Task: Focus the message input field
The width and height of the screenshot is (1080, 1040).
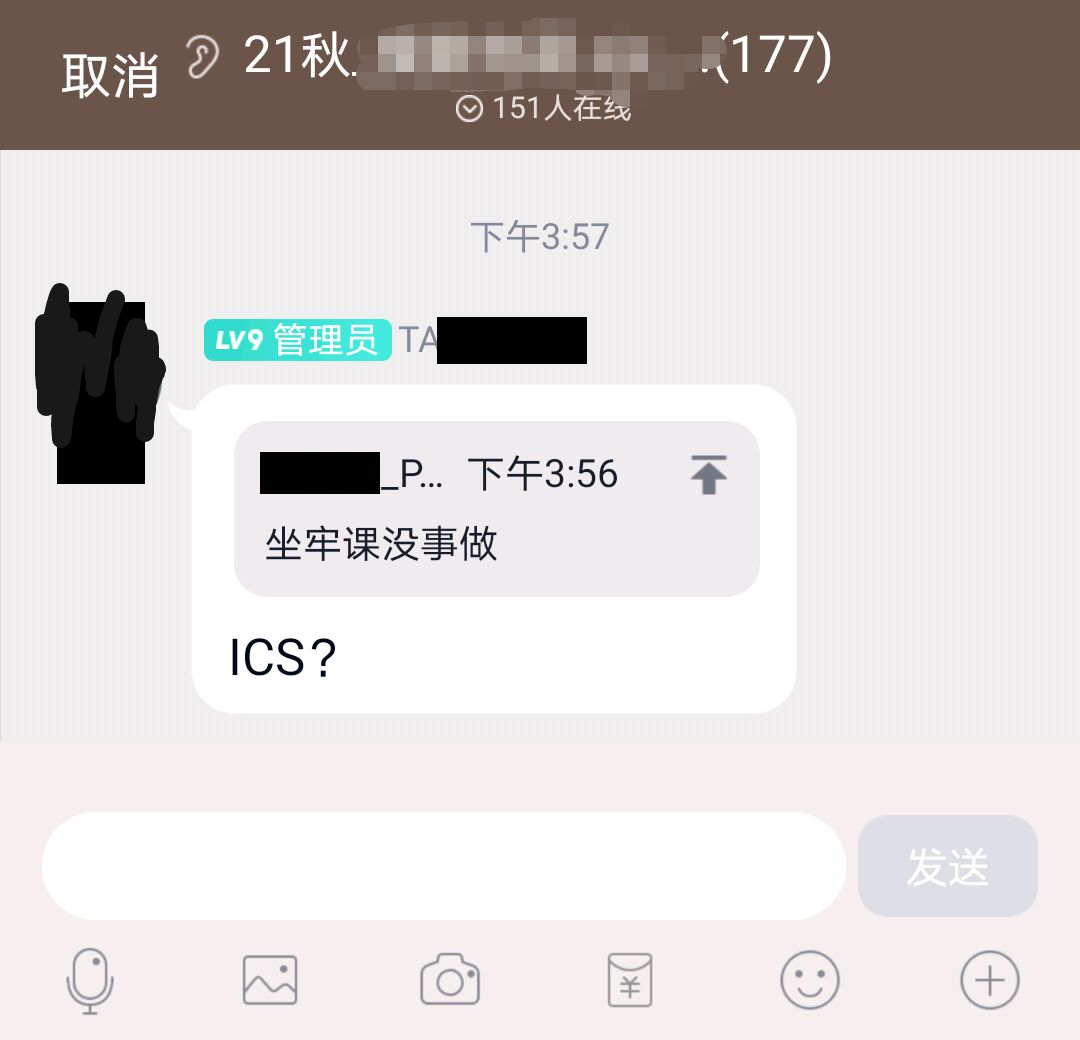Action: (443, 866)
